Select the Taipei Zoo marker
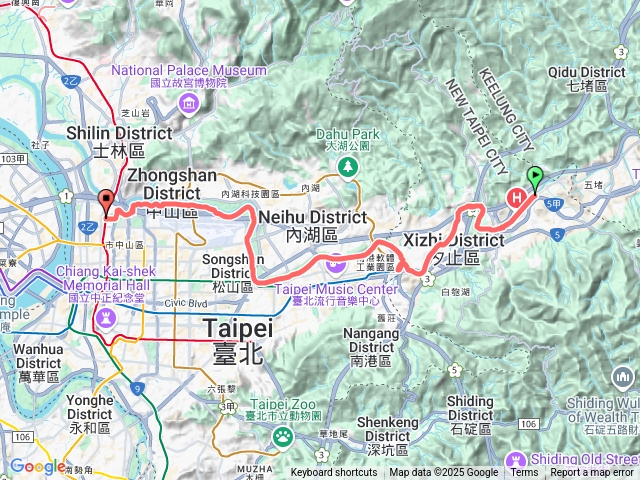640x480 pixels. click(284, 436)
